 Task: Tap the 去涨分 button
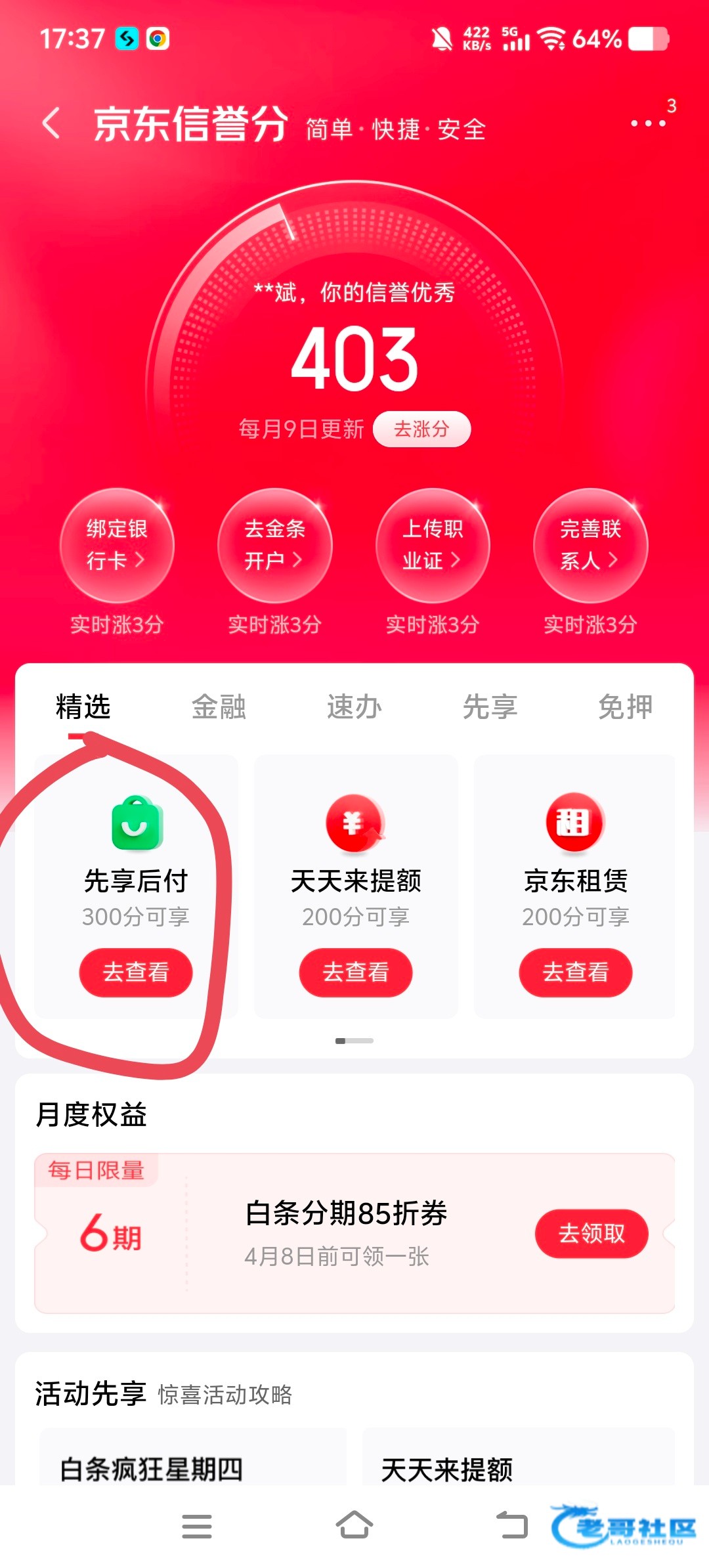[x=421, y=429]
